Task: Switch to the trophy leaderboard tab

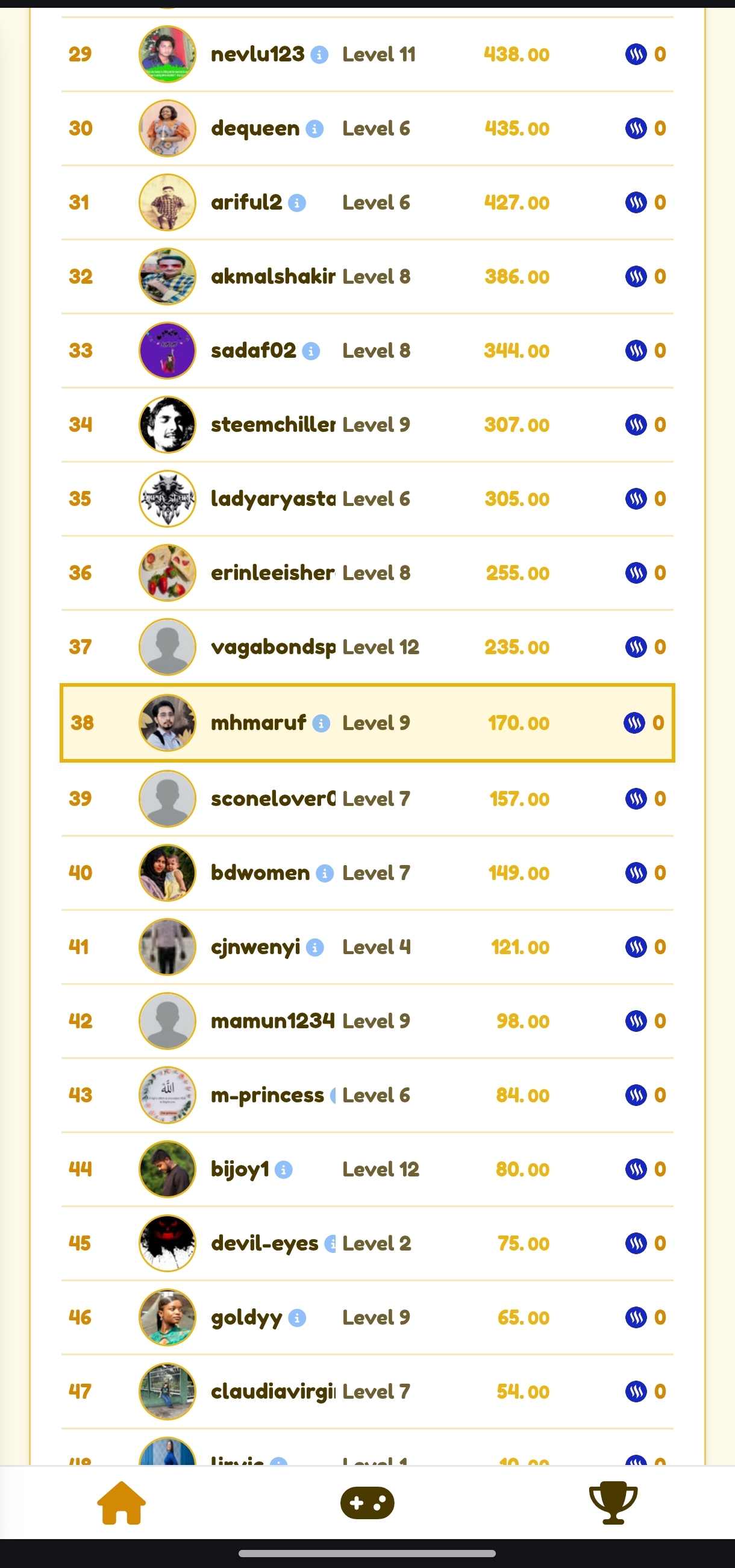Action: (x=613, y=1502)
